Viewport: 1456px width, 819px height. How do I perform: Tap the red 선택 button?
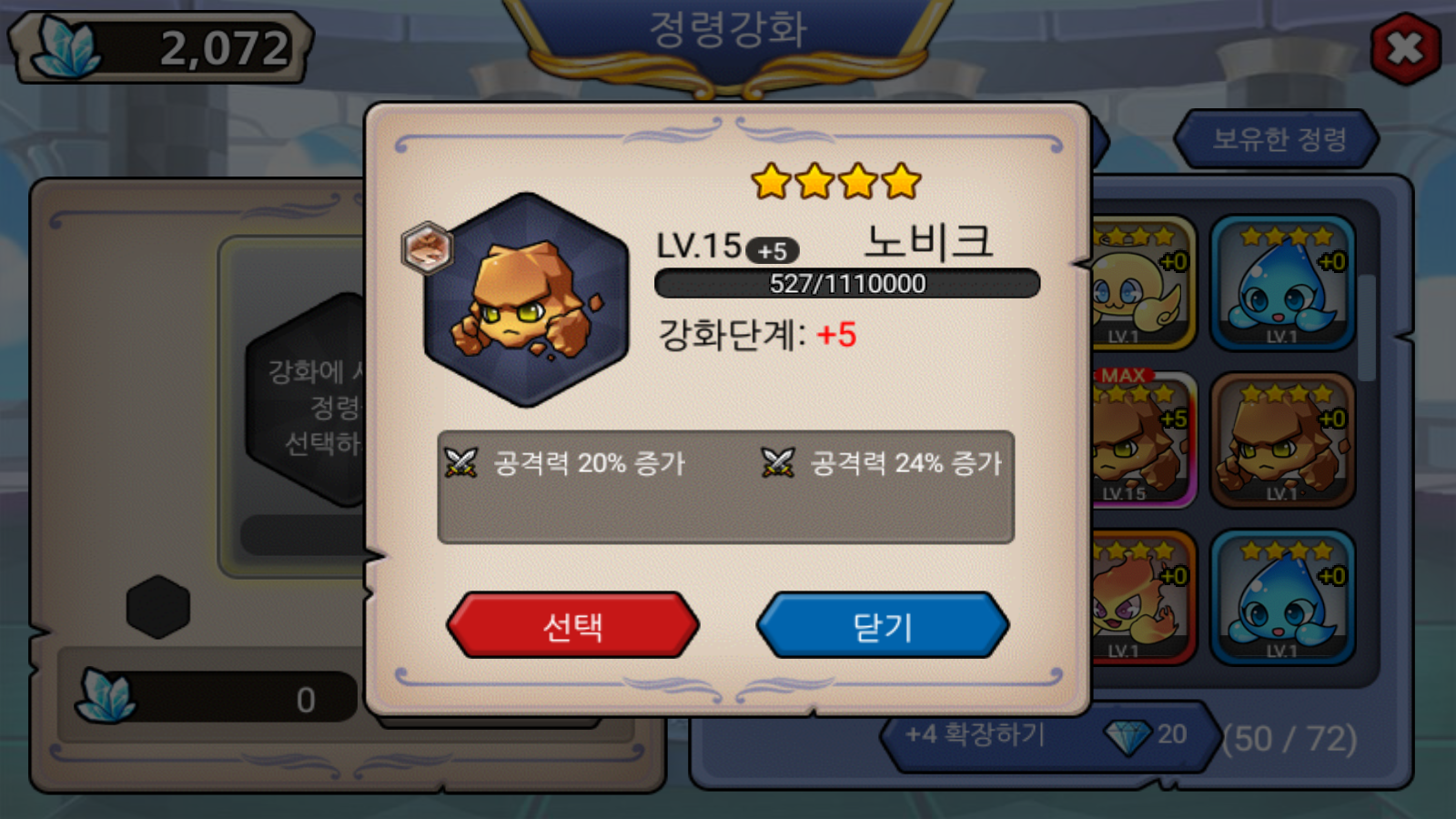click(x=572, y=625)
